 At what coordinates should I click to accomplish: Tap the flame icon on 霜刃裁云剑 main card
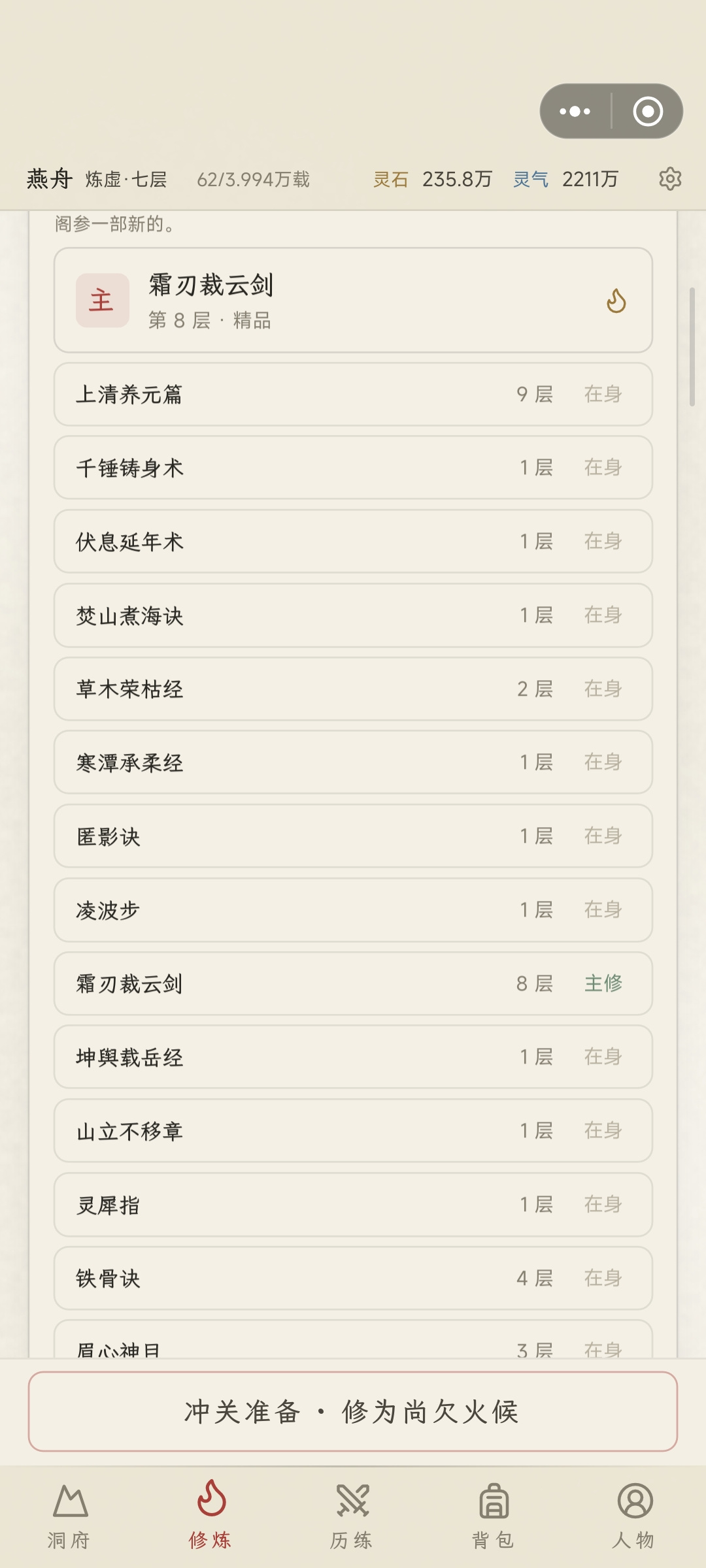click(616, 301)
